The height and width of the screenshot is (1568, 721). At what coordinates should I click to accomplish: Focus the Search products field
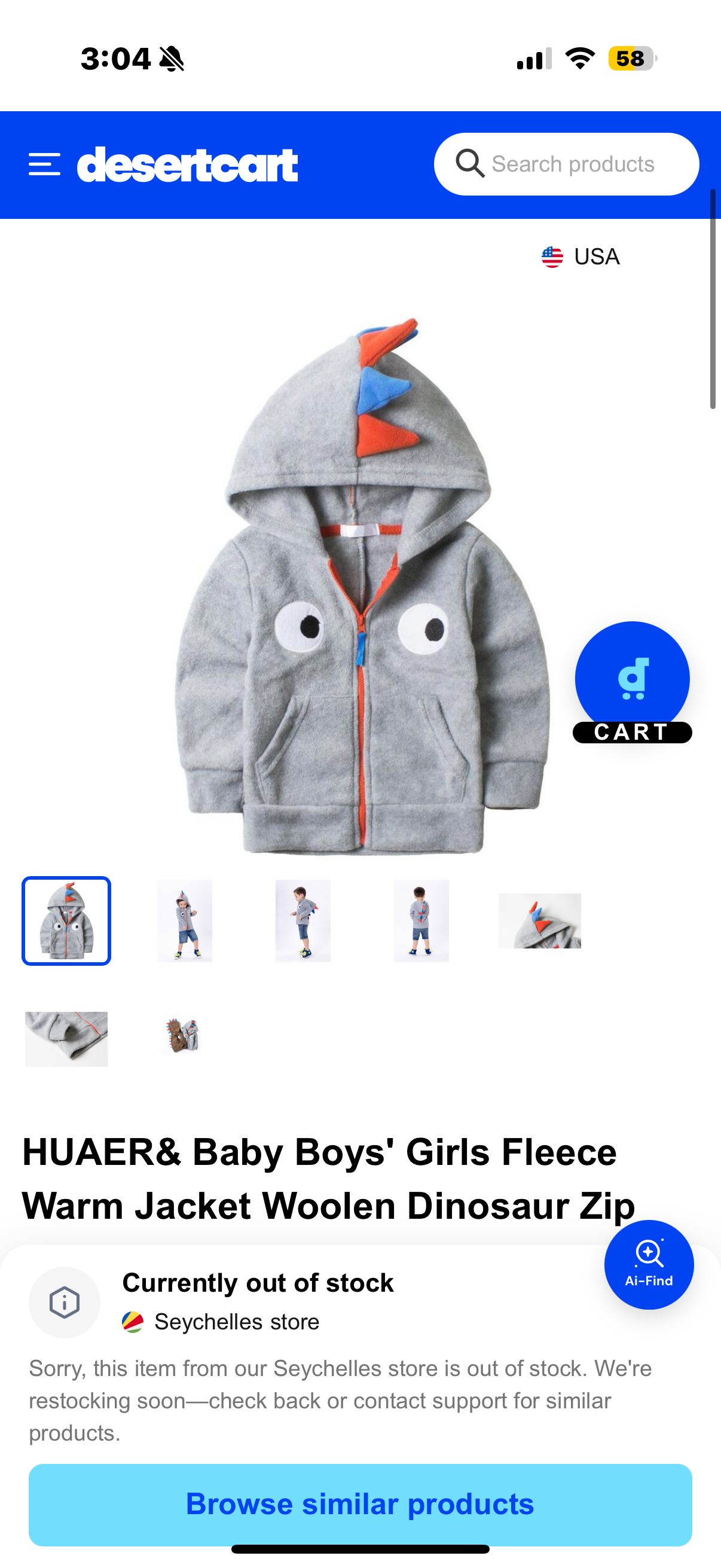tap(572, 164)
